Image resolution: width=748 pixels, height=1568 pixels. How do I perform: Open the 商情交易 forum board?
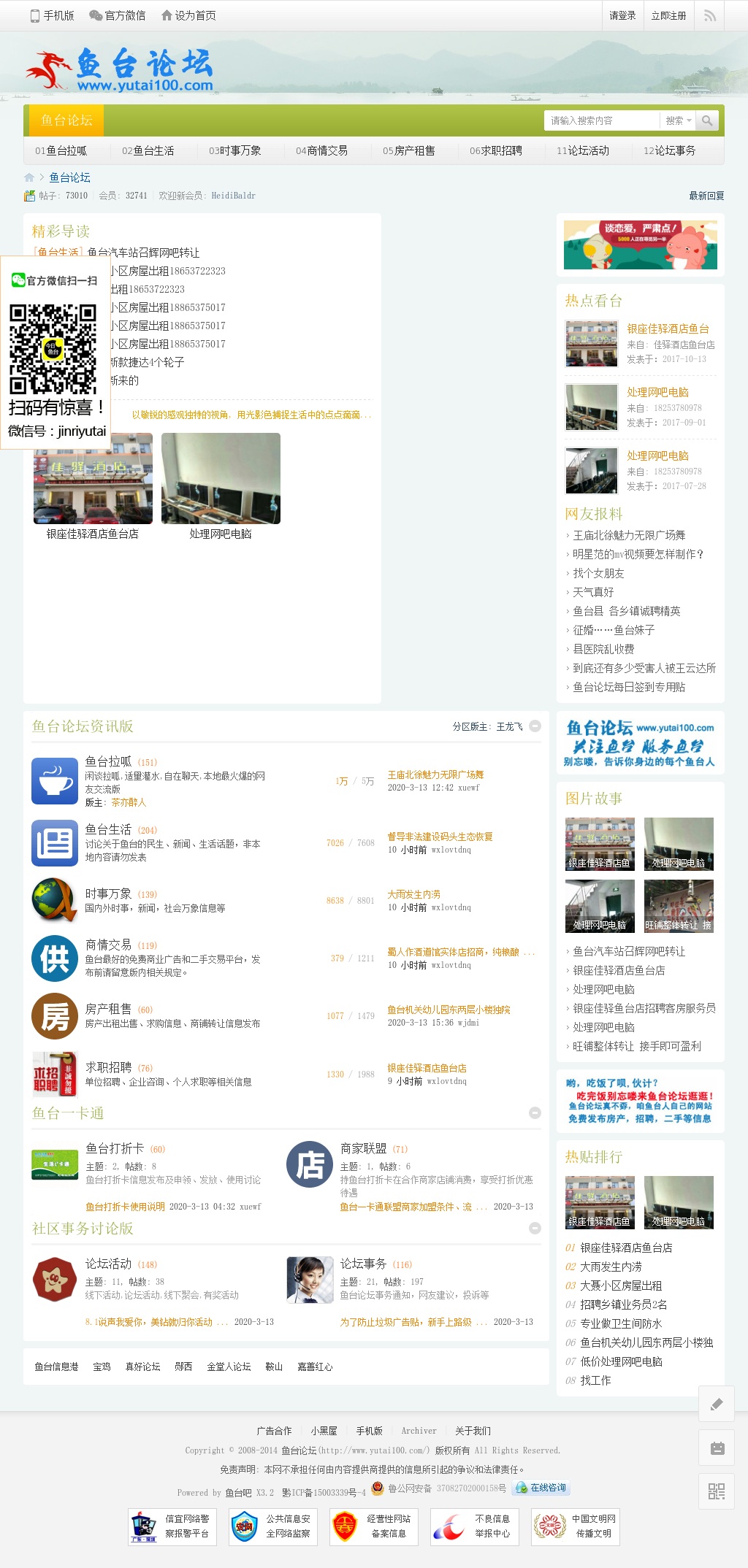(108, 945)
